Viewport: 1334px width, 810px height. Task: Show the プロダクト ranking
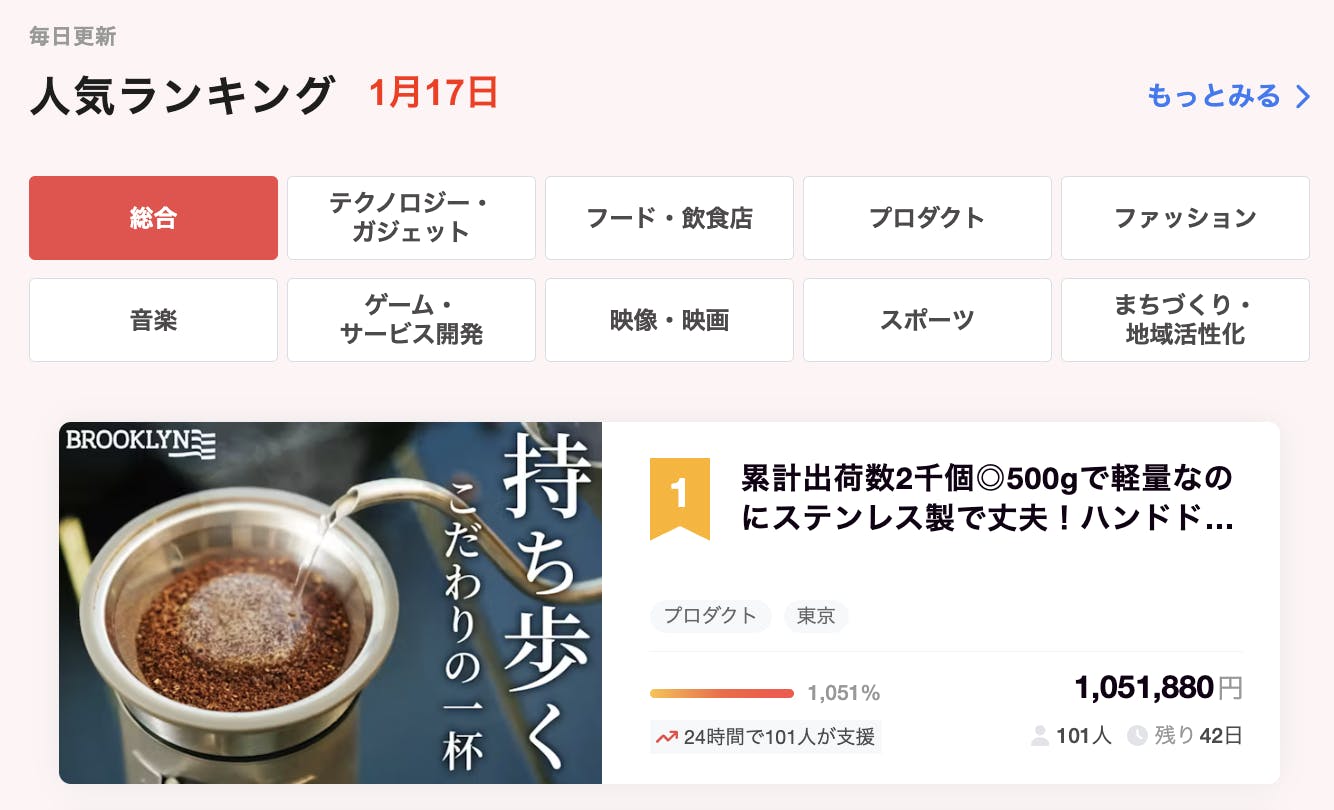(927, 218)
